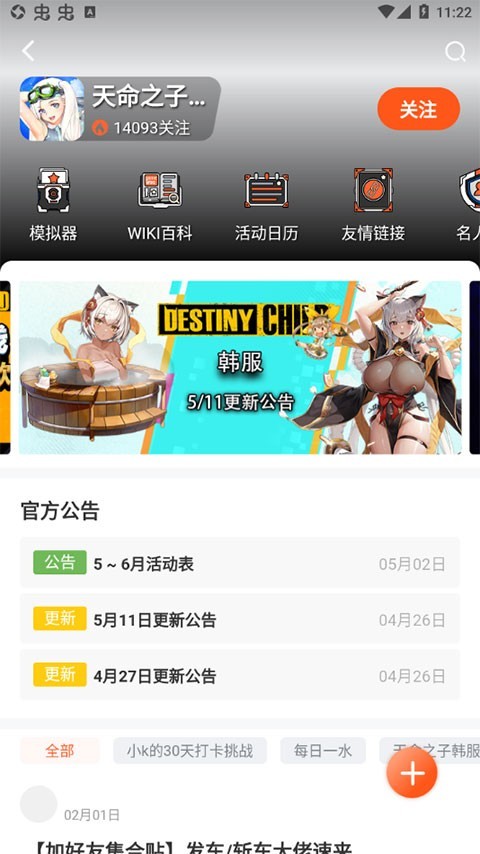Open the 韩服 5/11更新公告 banner
The height and width of the screenshot is (854, 480).
pyautogui.click(x=240, y=368)
